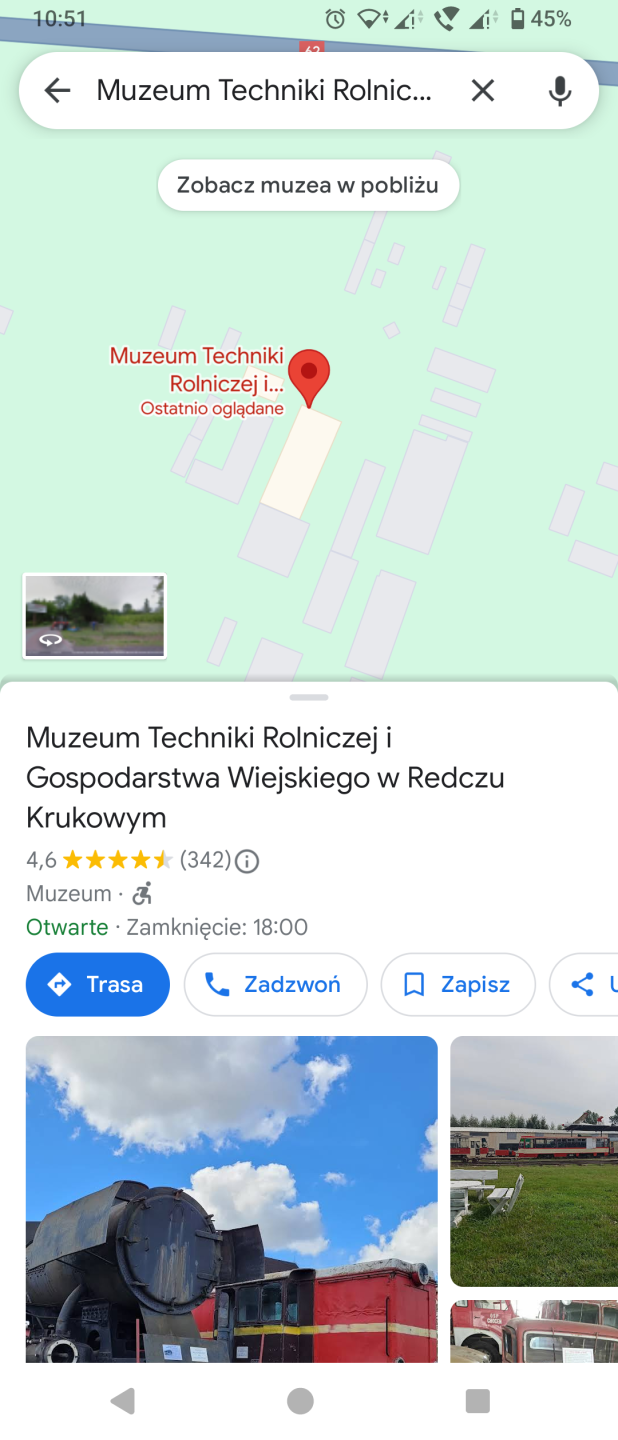Open the Muzeum Techniki Rolnic... search field

pyautogui.click(x=265, y=91)
